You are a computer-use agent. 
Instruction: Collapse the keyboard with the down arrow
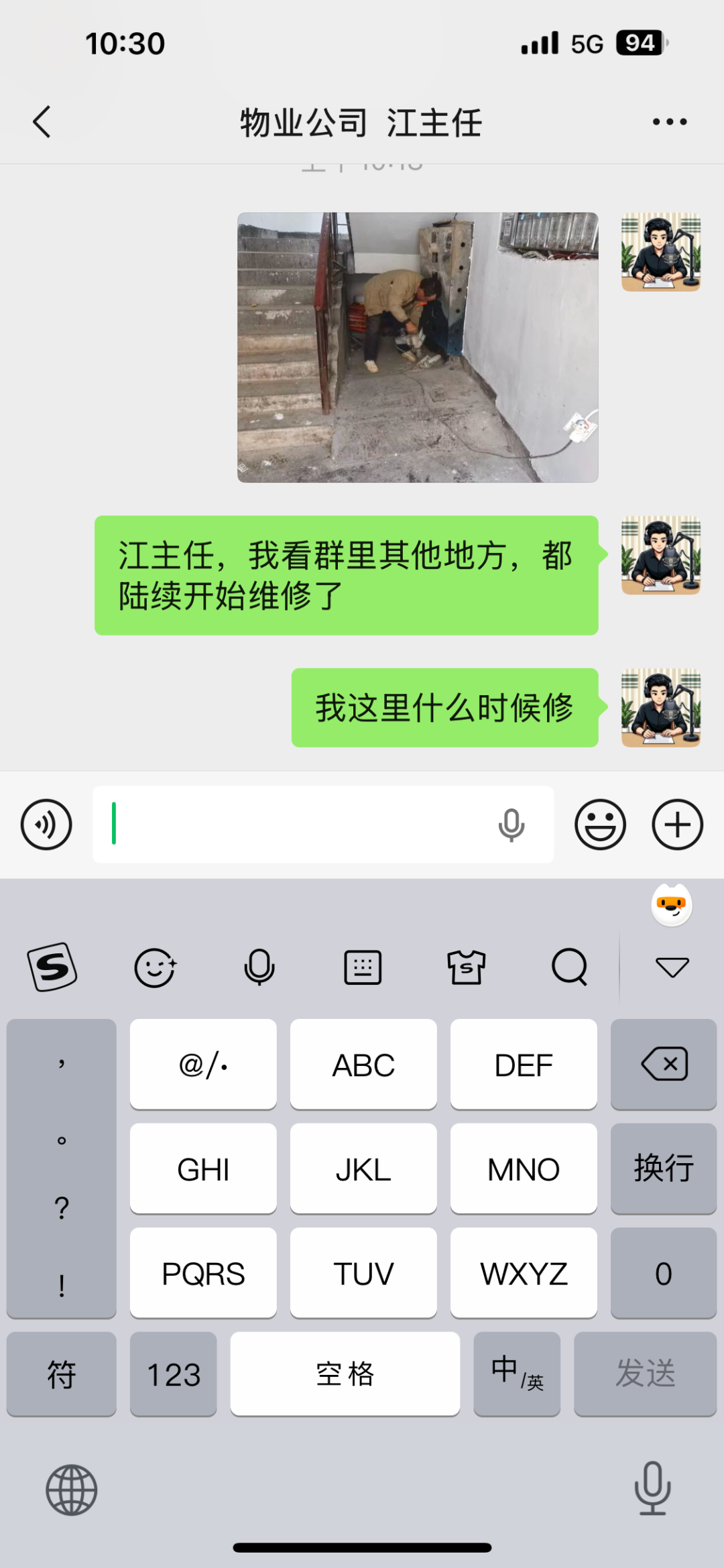[x=672, y=967]
